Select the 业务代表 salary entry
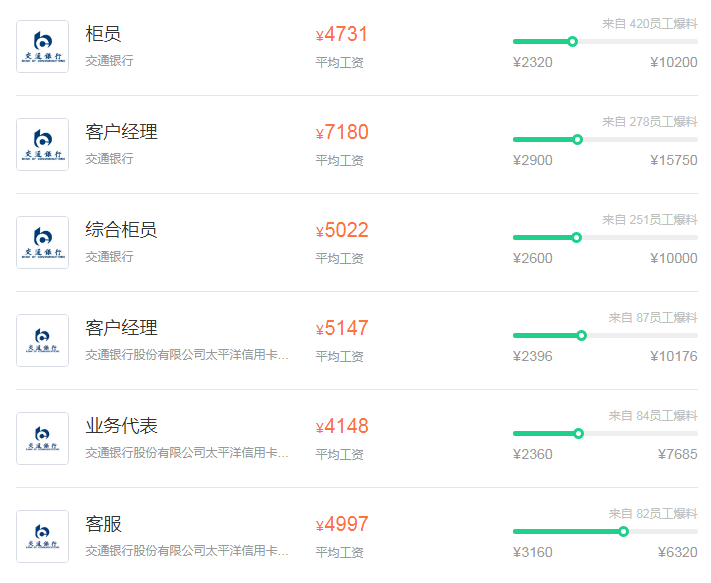This screenshot has height=583, width=711. 121,427
